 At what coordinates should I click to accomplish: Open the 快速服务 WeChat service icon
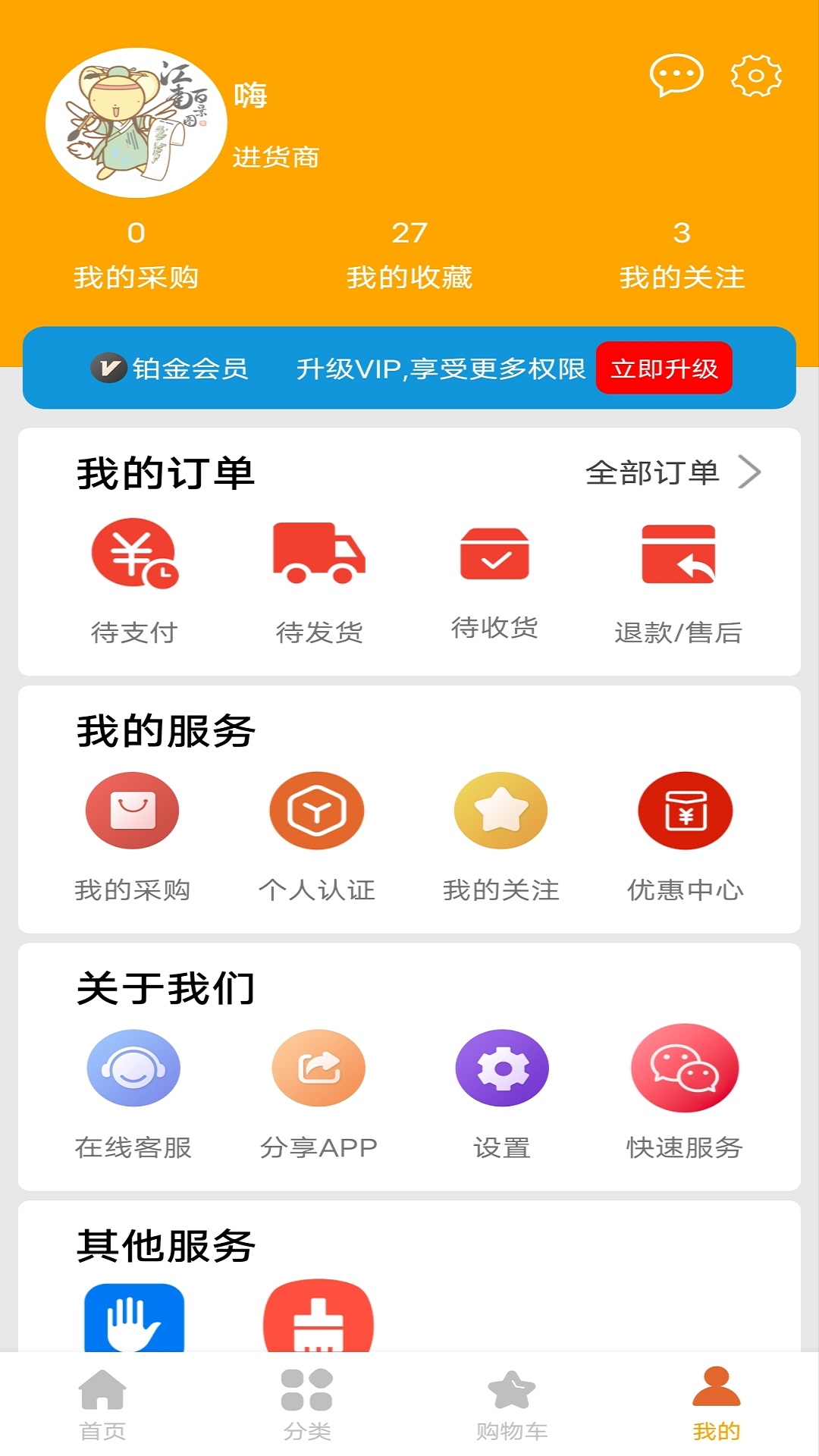click(684, 1068)
